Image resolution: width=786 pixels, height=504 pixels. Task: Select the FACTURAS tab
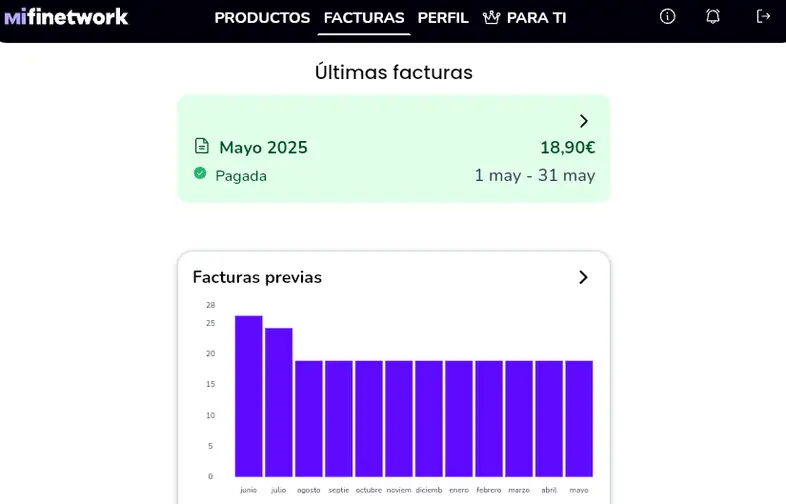[x=364, y=18]
